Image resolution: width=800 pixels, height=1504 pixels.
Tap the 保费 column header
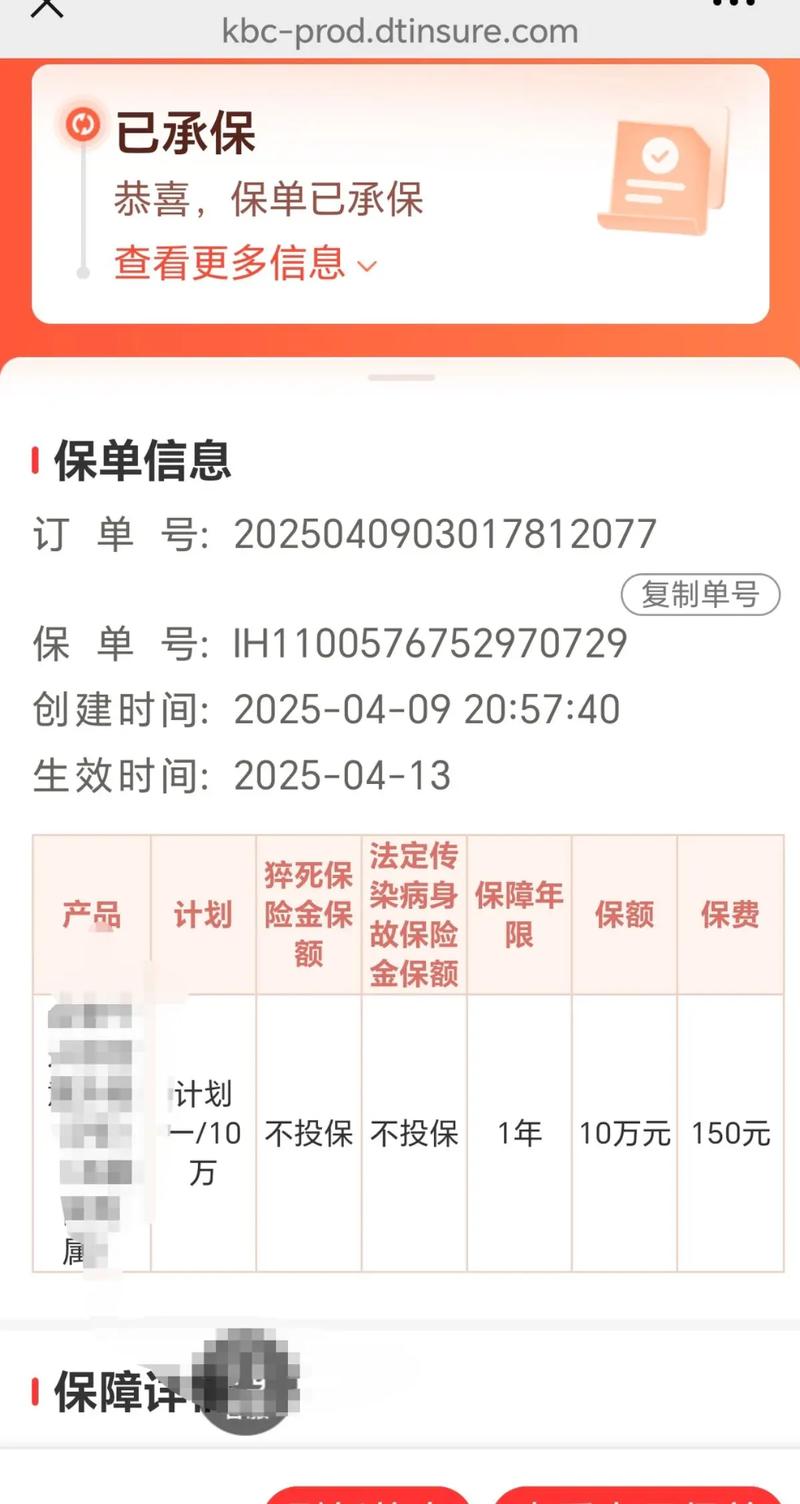730,915
